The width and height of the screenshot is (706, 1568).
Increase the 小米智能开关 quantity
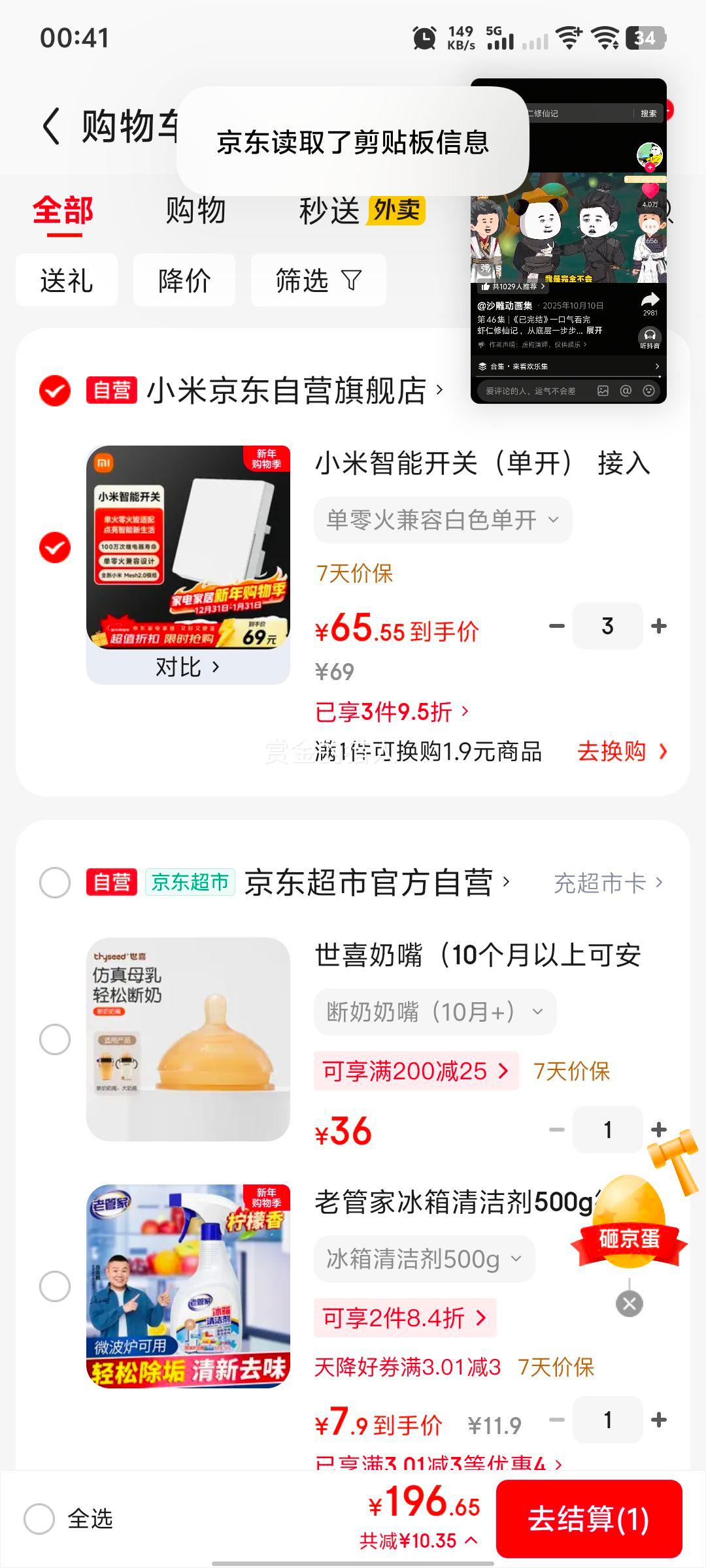click(x=659, y=626)
